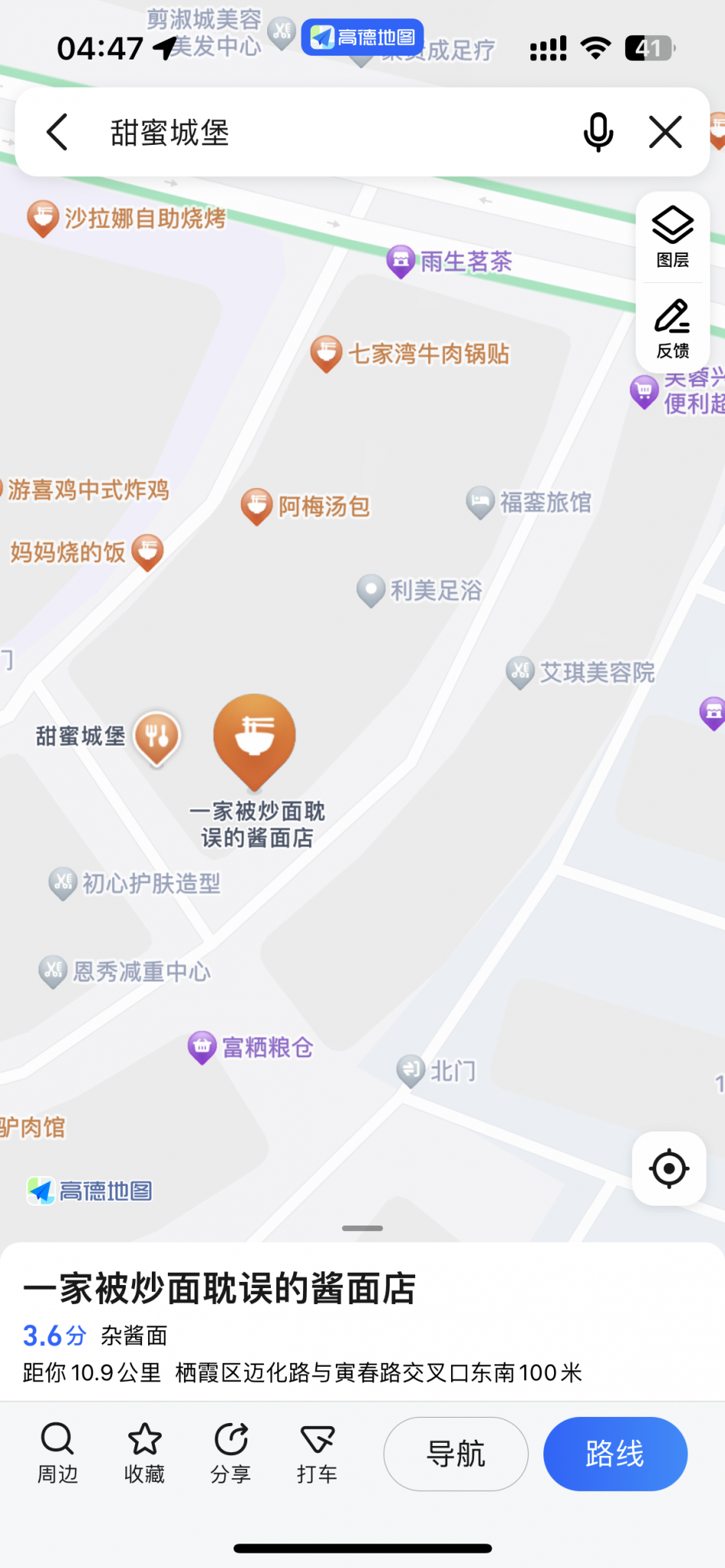Recenter the map on my location
Screen dimensions: 725x1568
[x=669, y=1168]
